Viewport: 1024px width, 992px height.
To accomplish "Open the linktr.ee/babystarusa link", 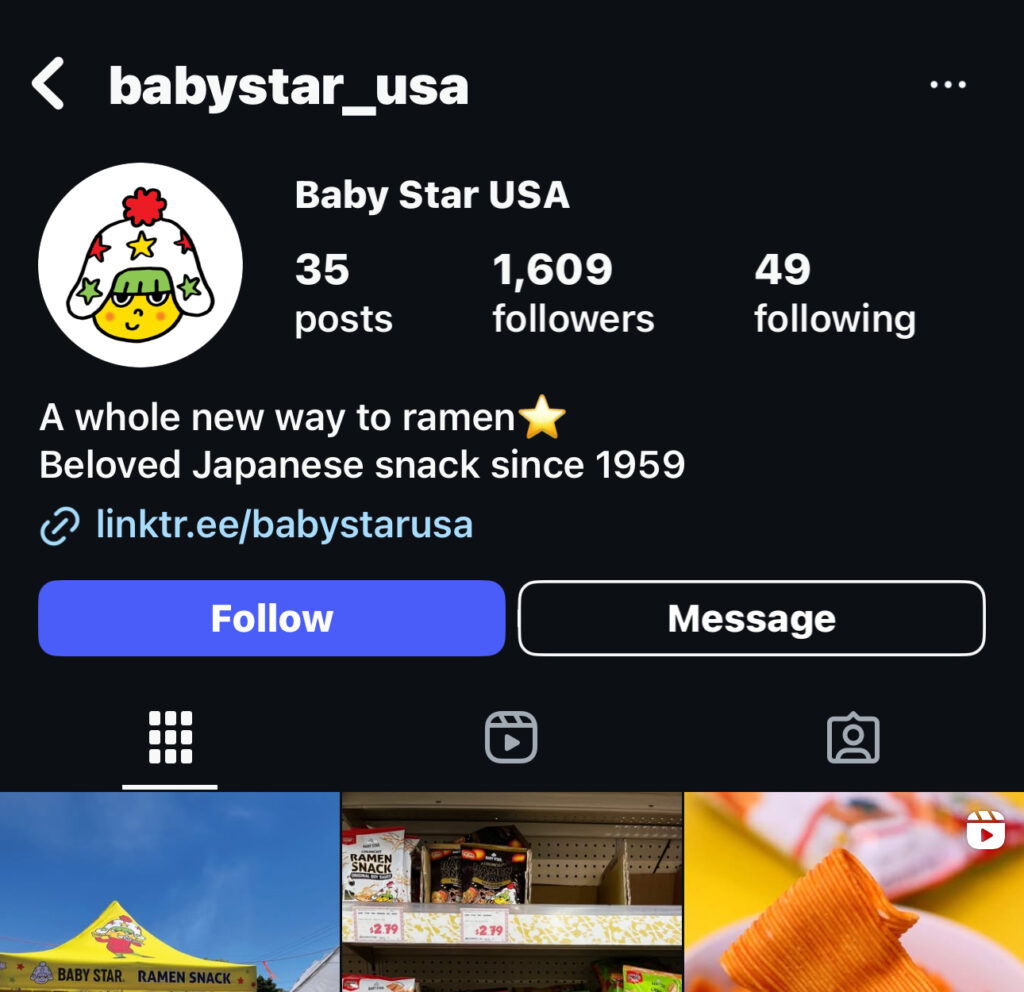I will [x=284, y=525].
